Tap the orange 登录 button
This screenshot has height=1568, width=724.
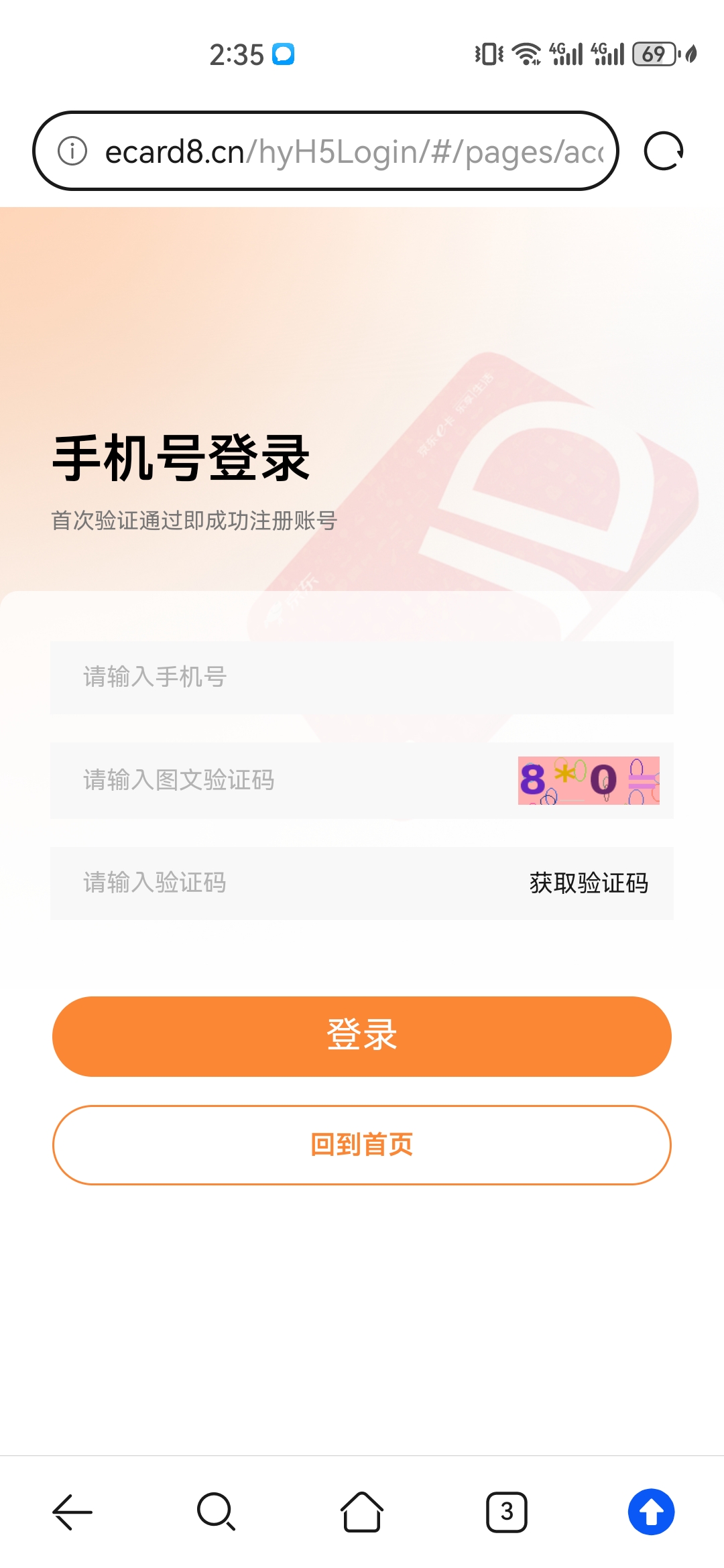(362, 1036)
